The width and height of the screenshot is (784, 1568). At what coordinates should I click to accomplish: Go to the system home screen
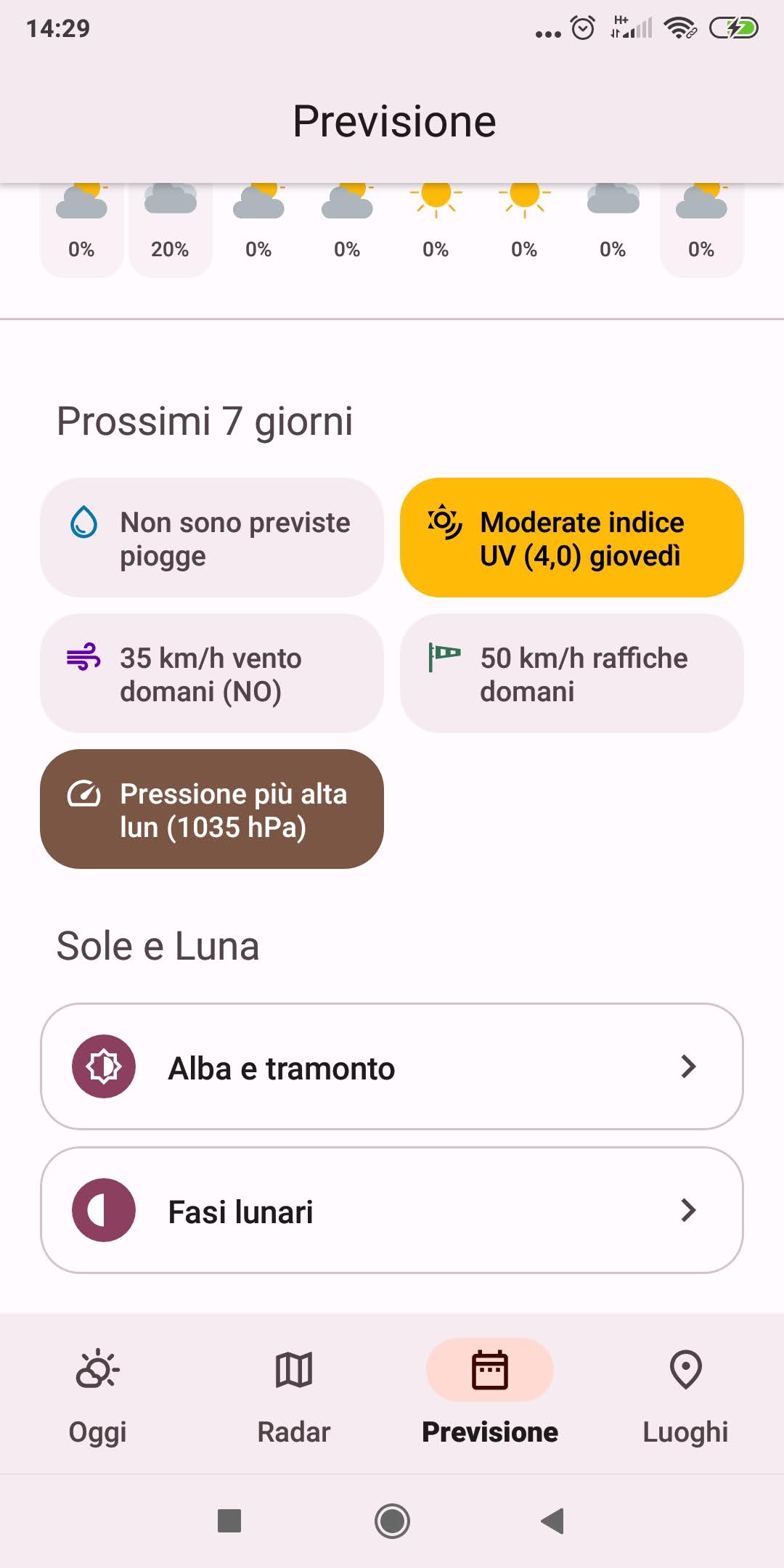pos(392,1521)
